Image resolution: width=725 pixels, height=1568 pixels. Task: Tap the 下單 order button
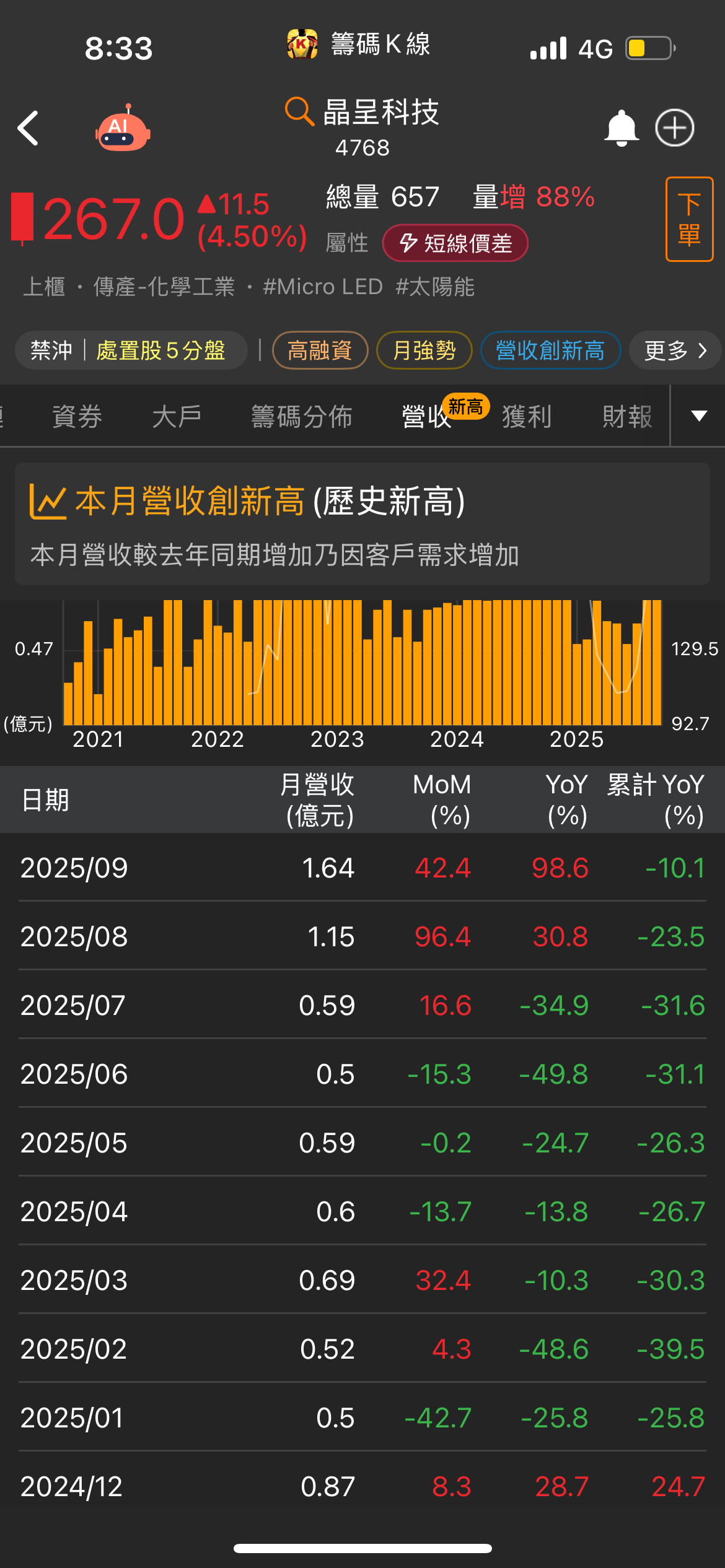coord(689,219)
